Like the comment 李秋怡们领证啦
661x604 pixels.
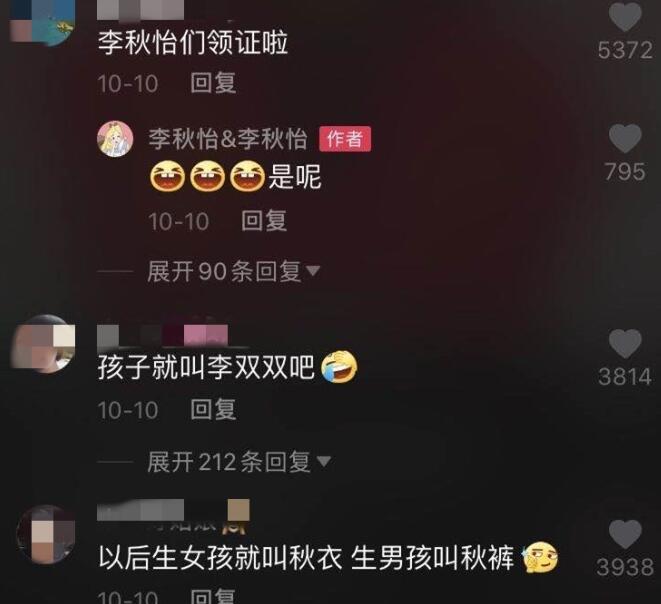pos(625,17)
